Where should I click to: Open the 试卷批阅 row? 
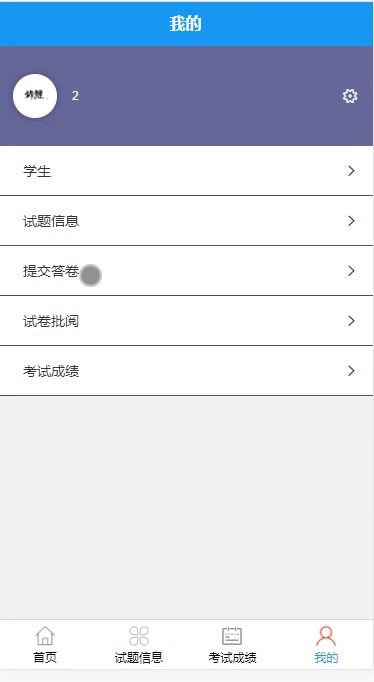[187, 321]
